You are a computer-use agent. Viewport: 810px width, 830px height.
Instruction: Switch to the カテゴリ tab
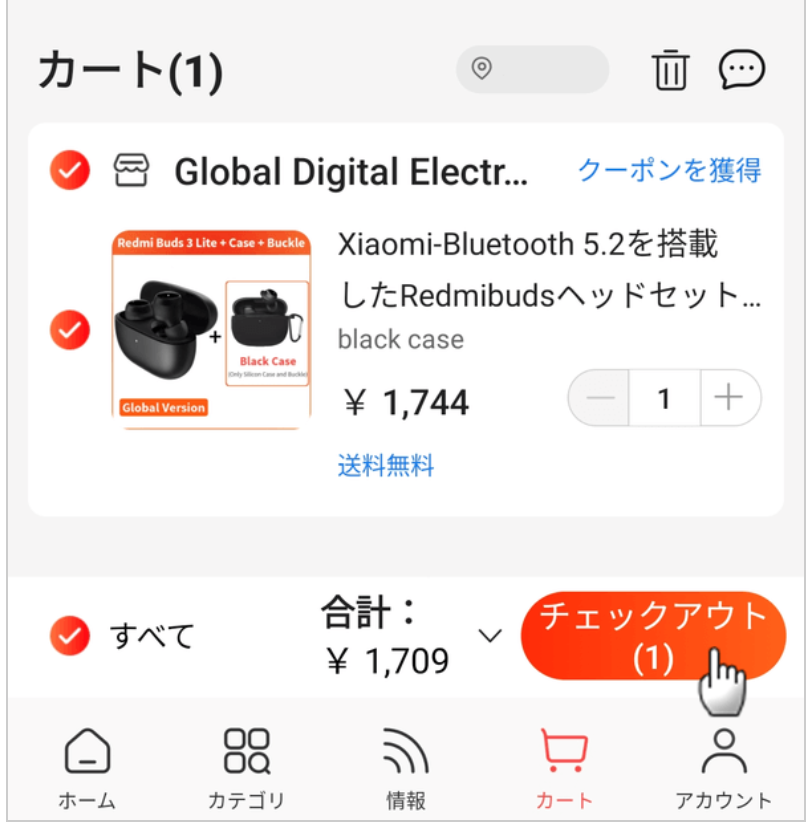[x=246, y=768]
